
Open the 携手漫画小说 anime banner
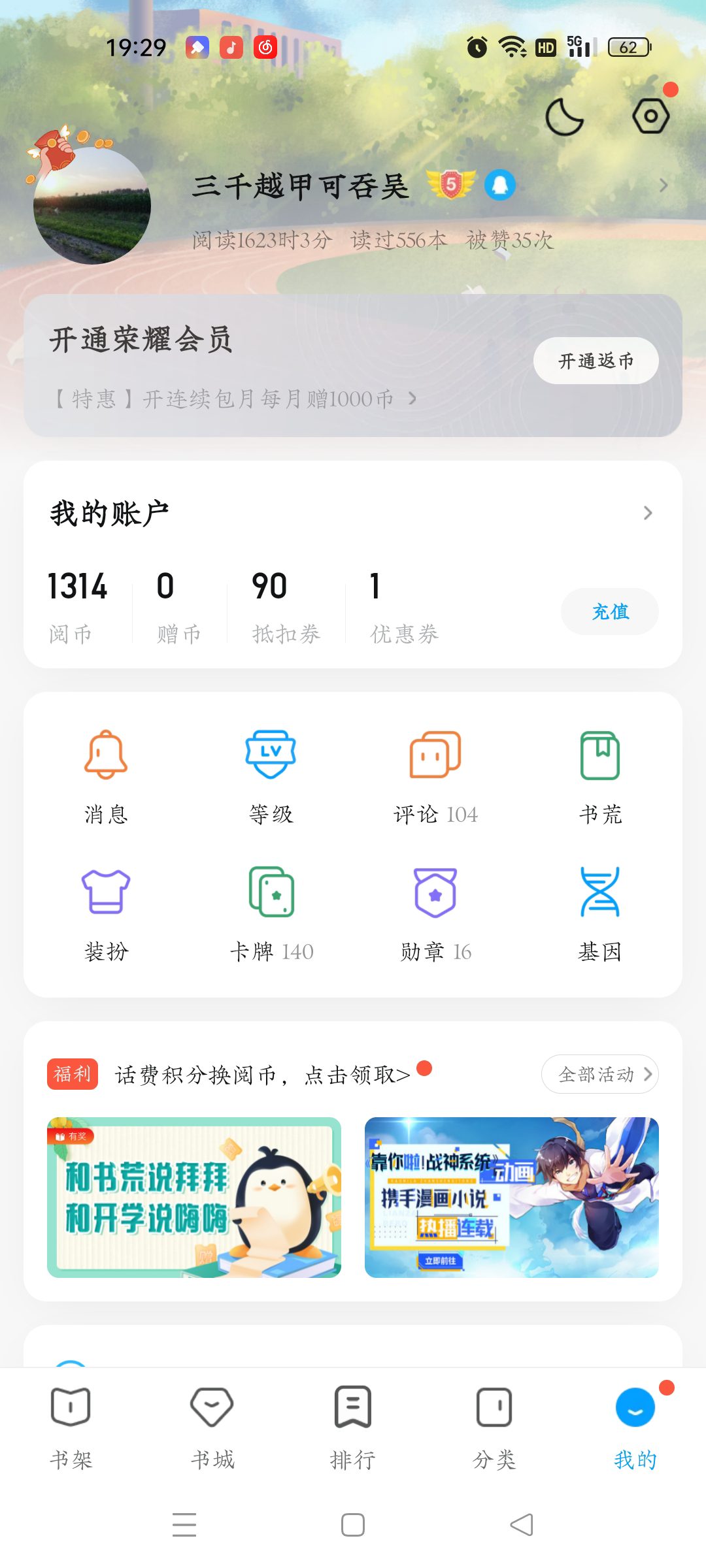511,1197
